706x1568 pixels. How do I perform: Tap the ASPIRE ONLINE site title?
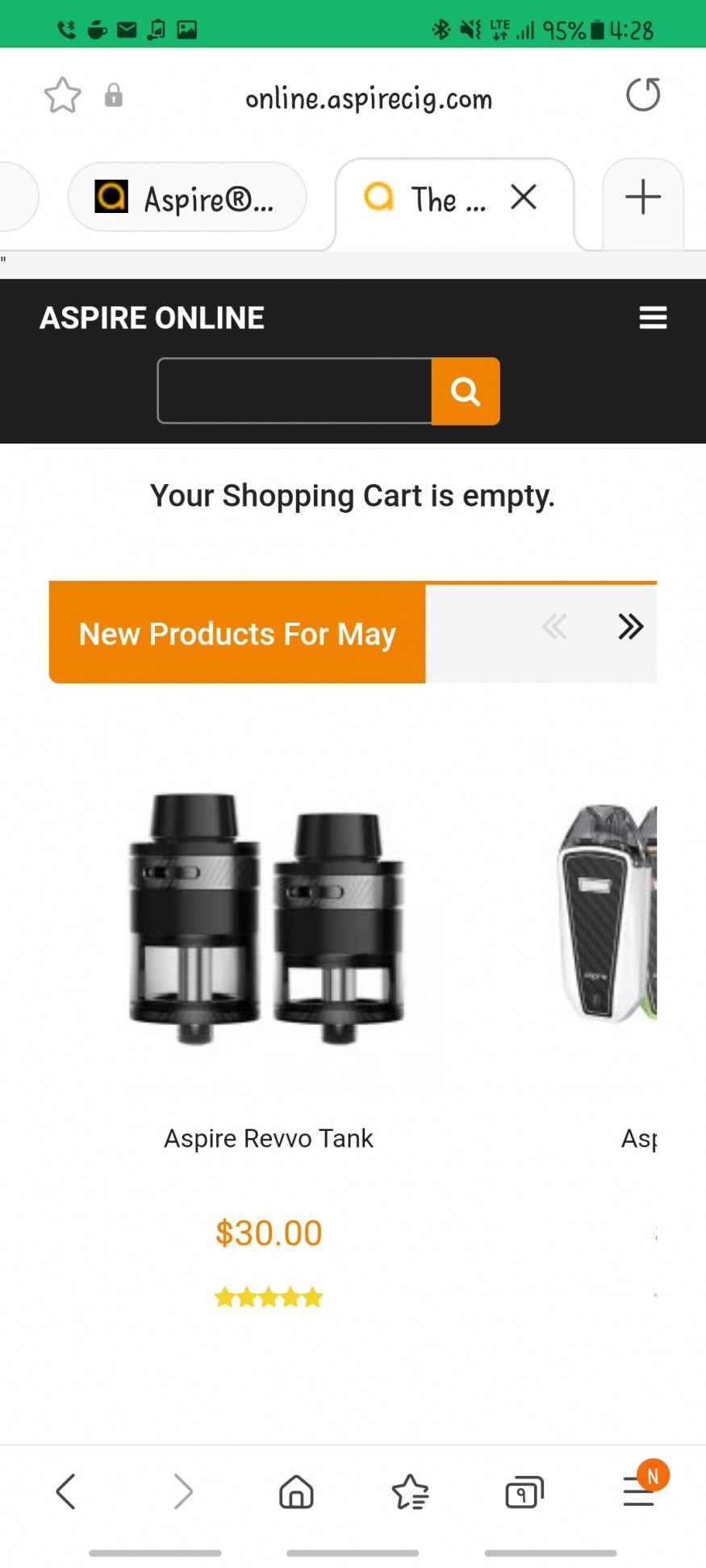point(152,318)
